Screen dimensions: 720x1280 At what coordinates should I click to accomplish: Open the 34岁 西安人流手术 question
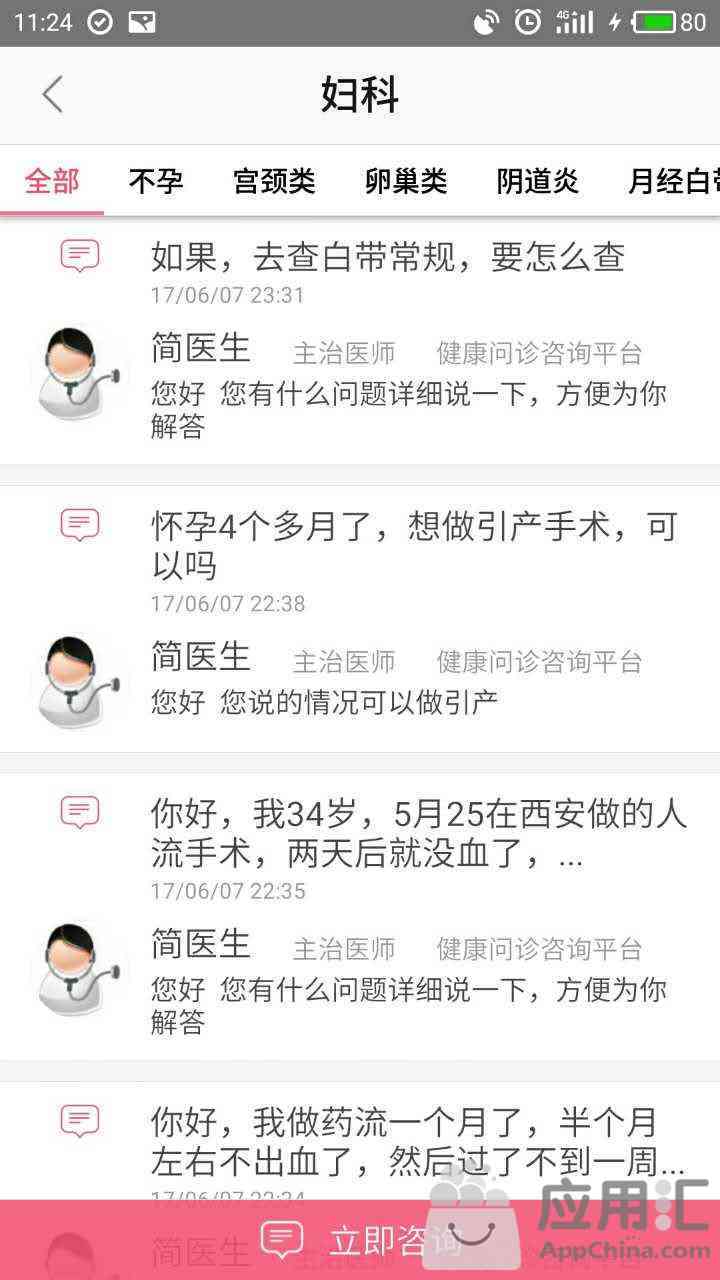click(x=418, y=834)
